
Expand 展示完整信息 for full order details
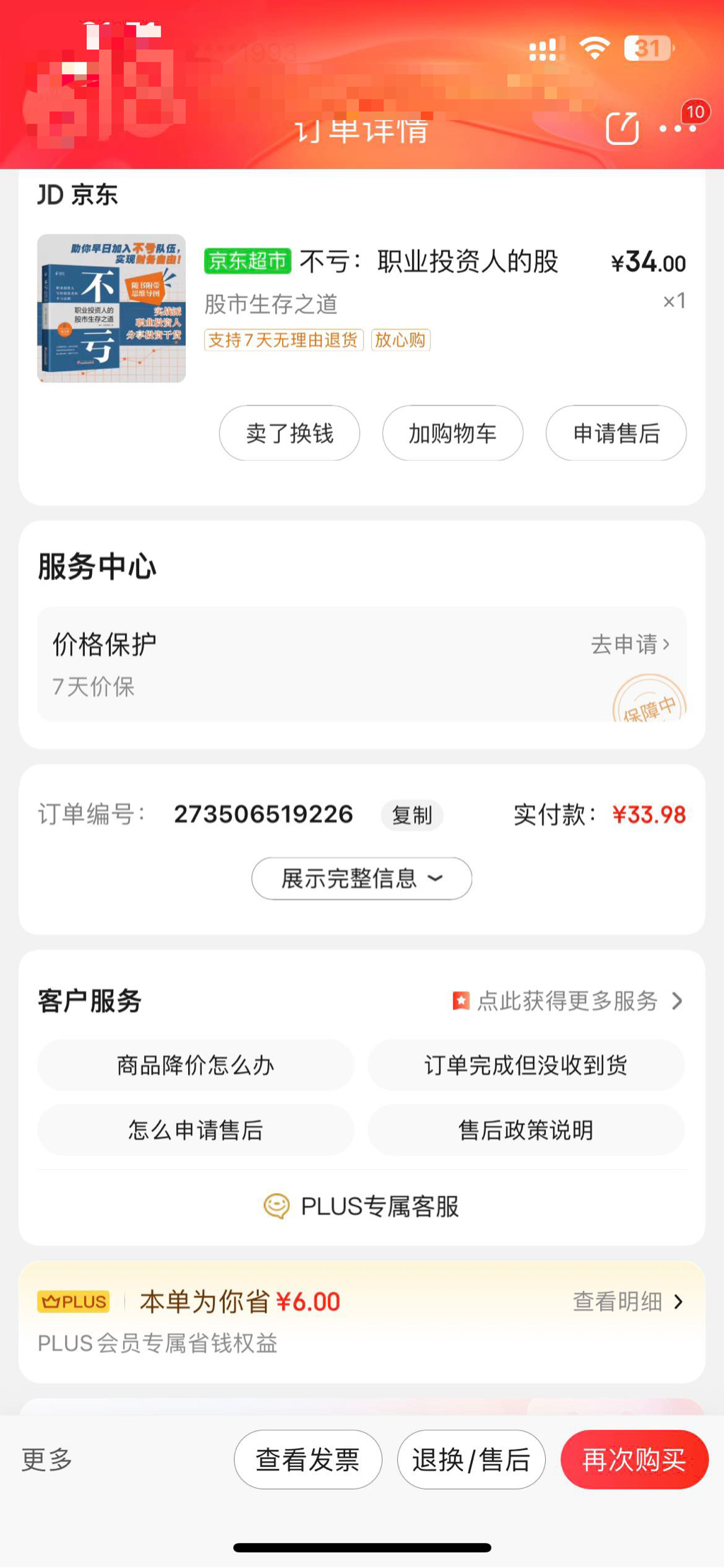click(x=361, y=878)
